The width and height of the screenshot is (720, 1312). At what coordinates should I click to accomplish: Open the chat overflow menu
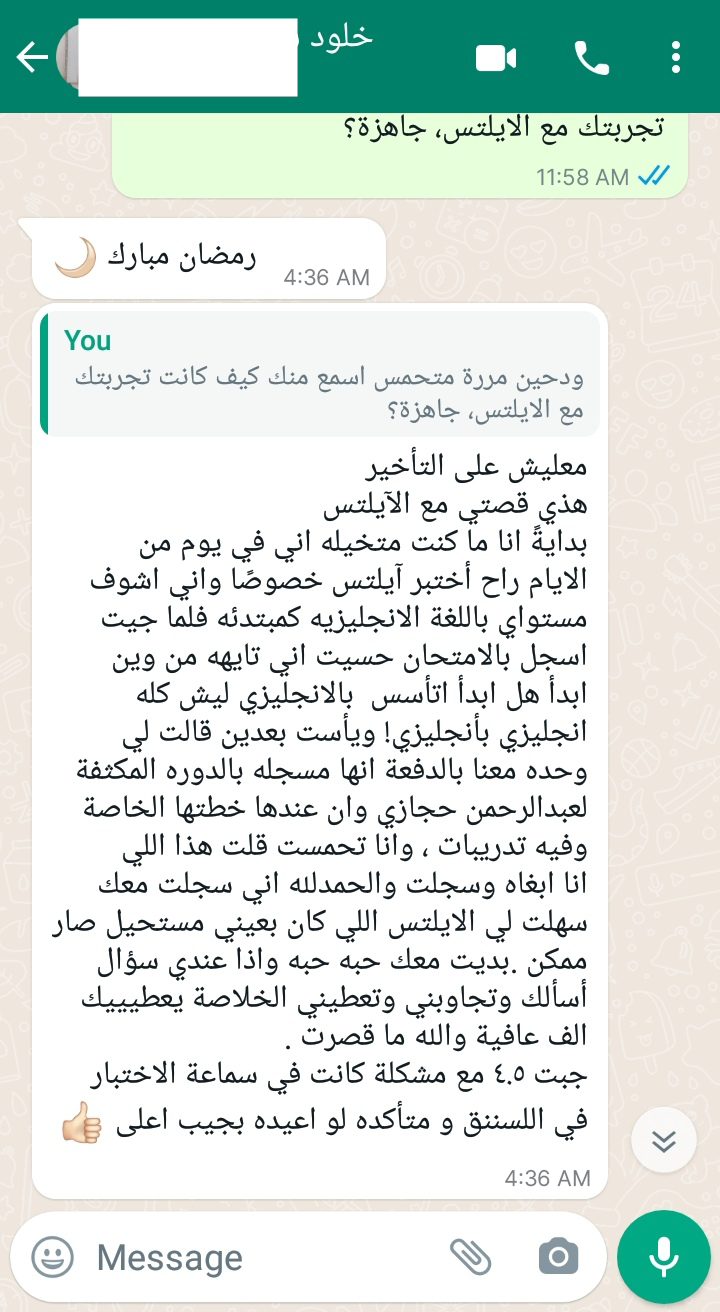point(677,58)
